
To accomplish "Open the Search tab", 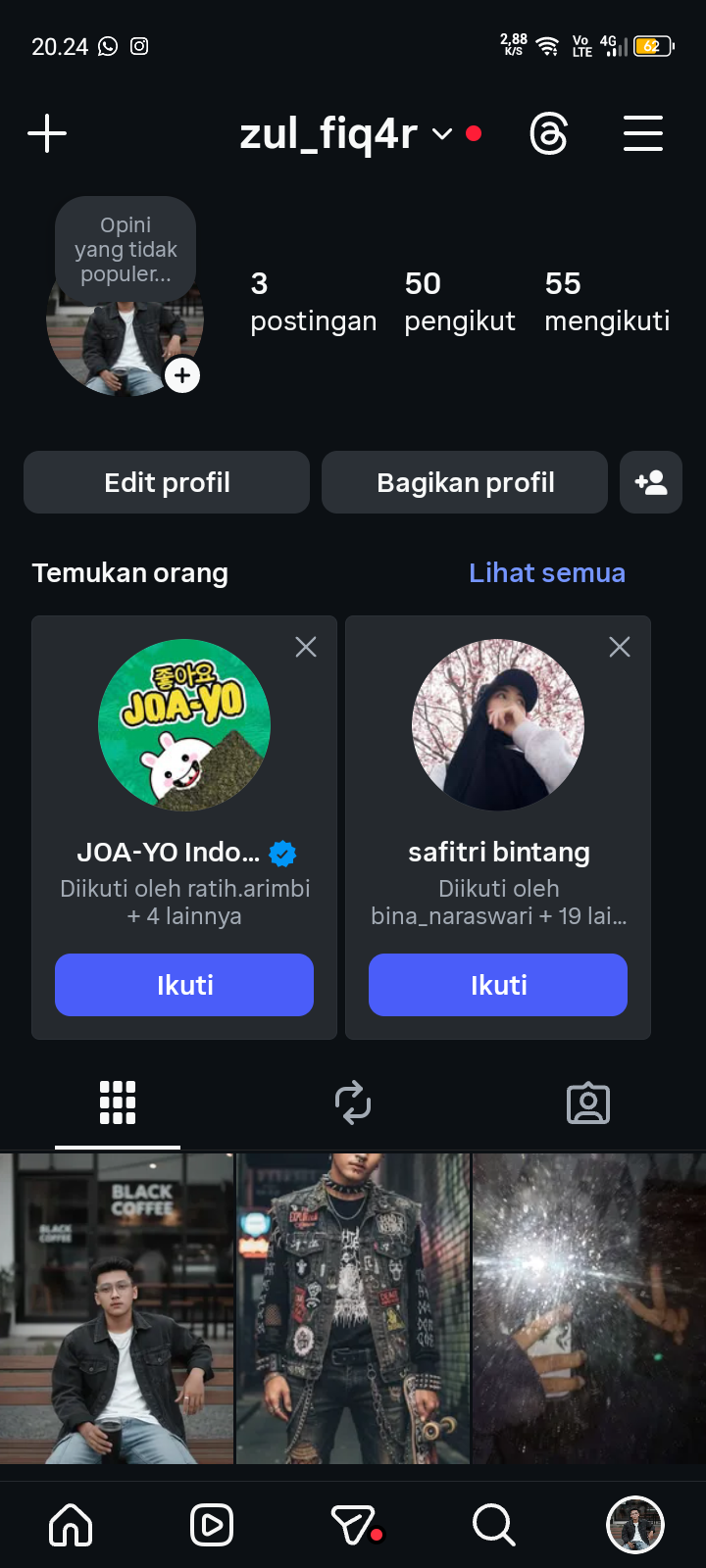I will click(493, 1525).
